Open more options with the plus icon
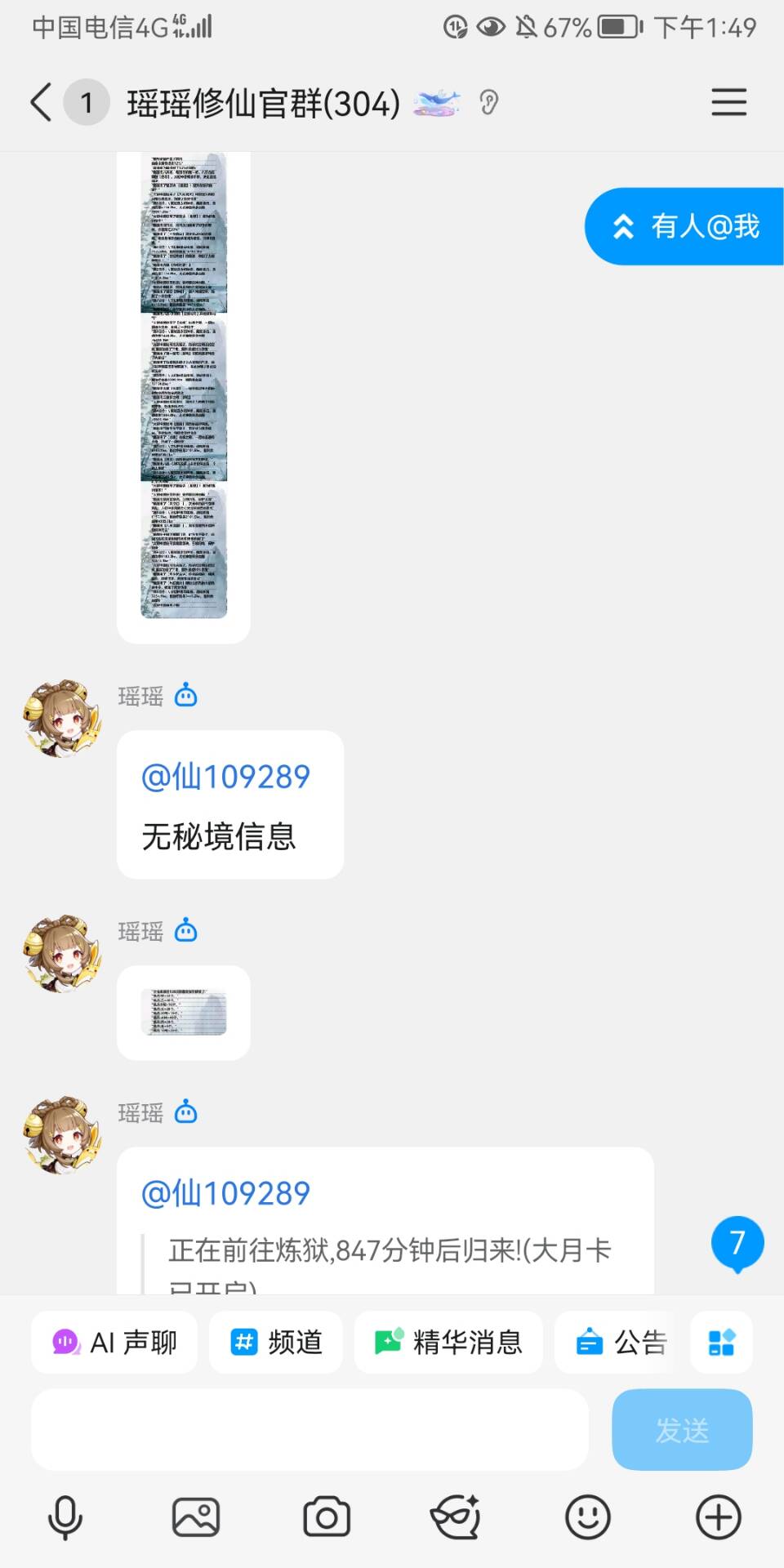Viewport: 784px width, 1568px height. click(x=719, y=1518)
